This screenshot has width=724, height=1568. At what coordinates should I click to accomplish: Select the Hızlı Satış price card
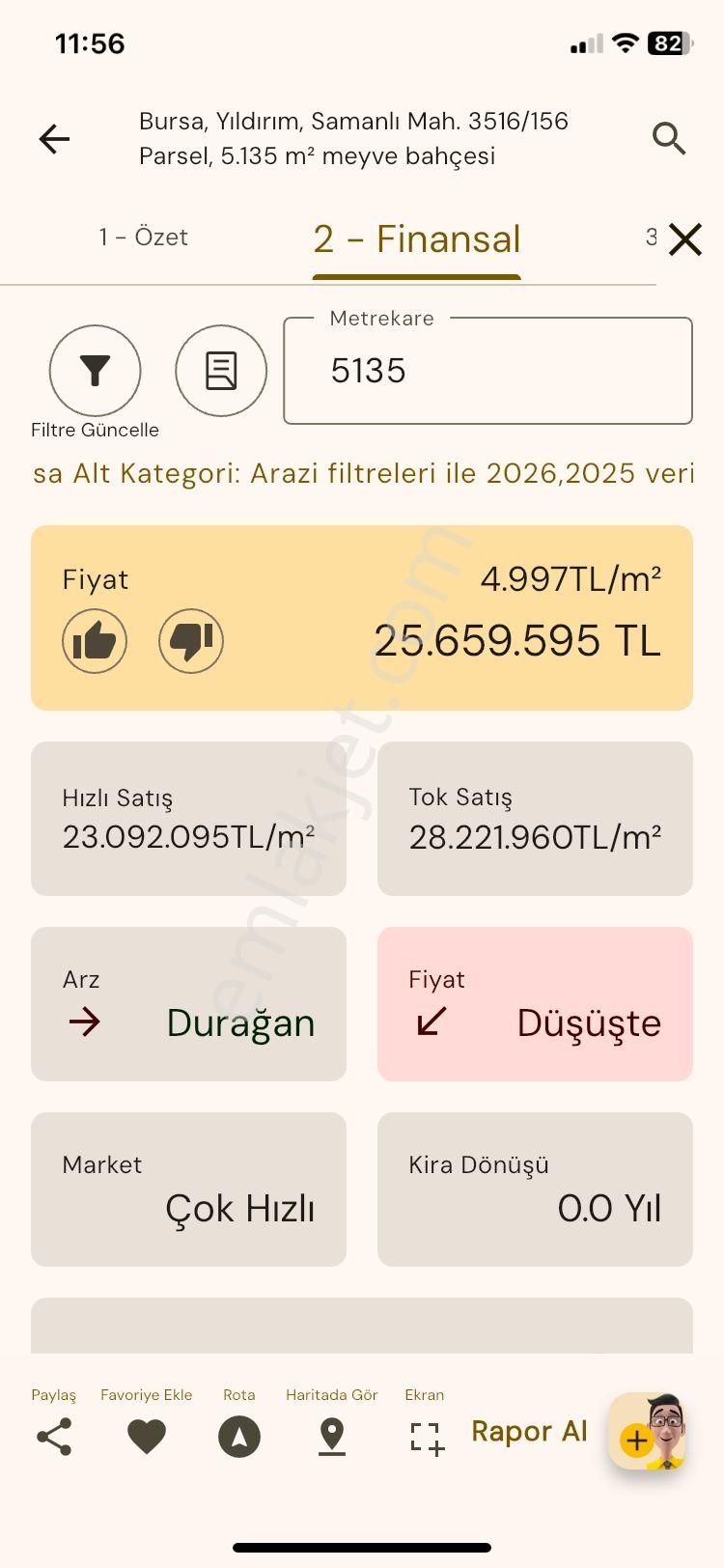[188, 819]
